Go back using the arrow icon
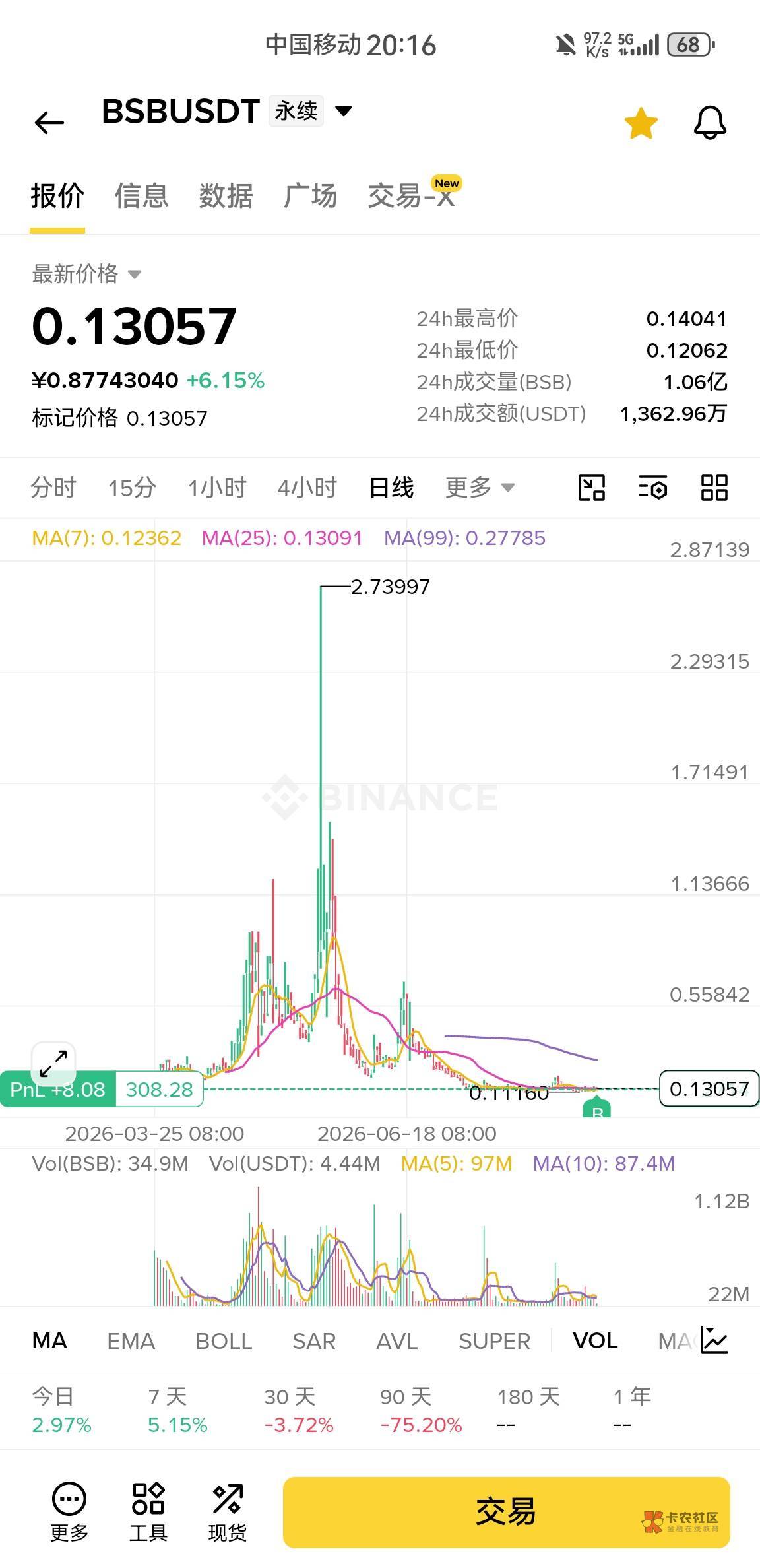The width and height of the screenshot is (760, 1568). [x=49, y=122]
